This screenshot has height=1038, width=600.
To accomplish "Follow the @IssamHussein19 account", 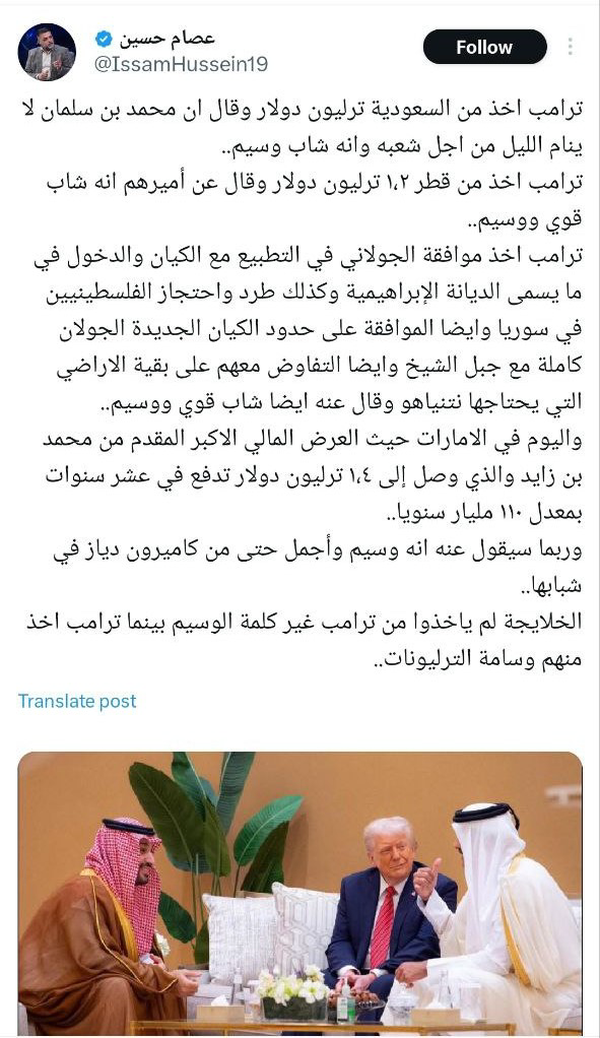I will [485, 47].
